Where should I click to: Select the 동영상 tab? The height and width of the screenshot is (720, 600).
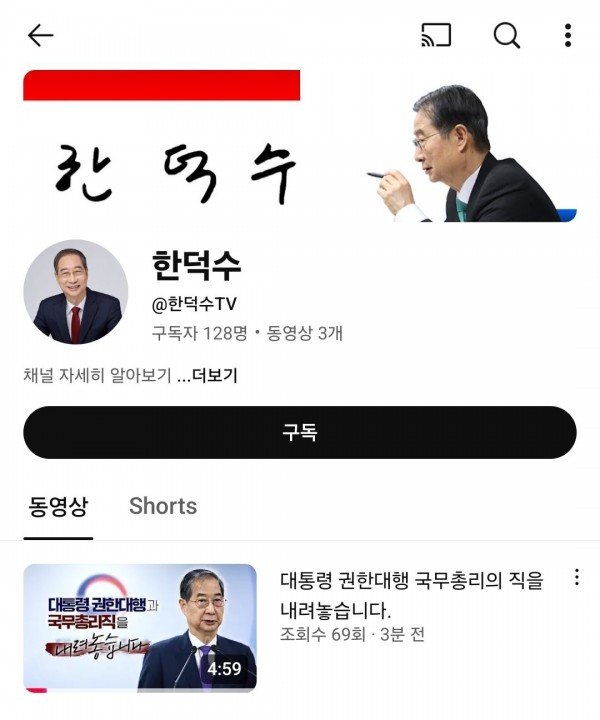pyautogui.click(x=58, y=506)
